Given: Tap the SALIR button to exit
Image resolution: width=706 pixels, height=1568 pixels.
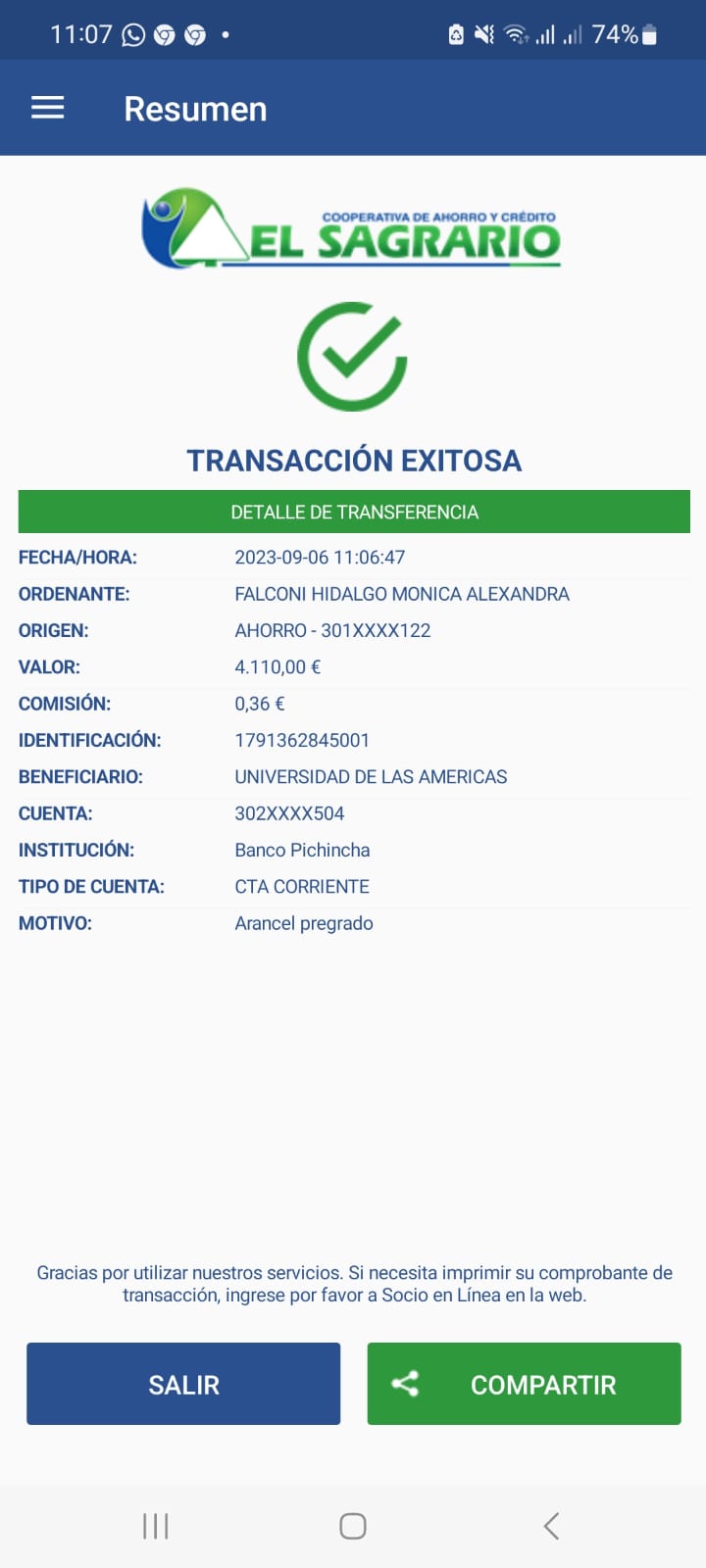Looking at the screenshot, I should pyautogui.click(x=183, y=1384).
